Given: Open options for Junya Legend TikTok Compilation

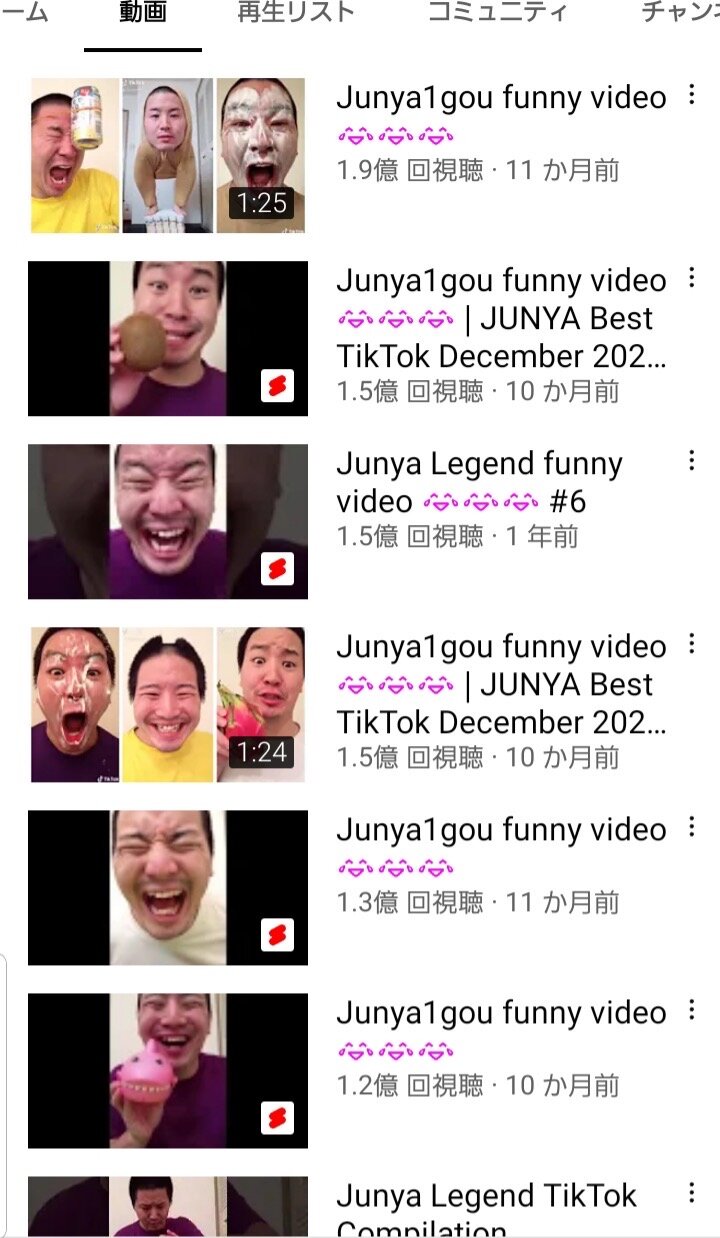Looking at the screenshot, I should [691, 1193].
